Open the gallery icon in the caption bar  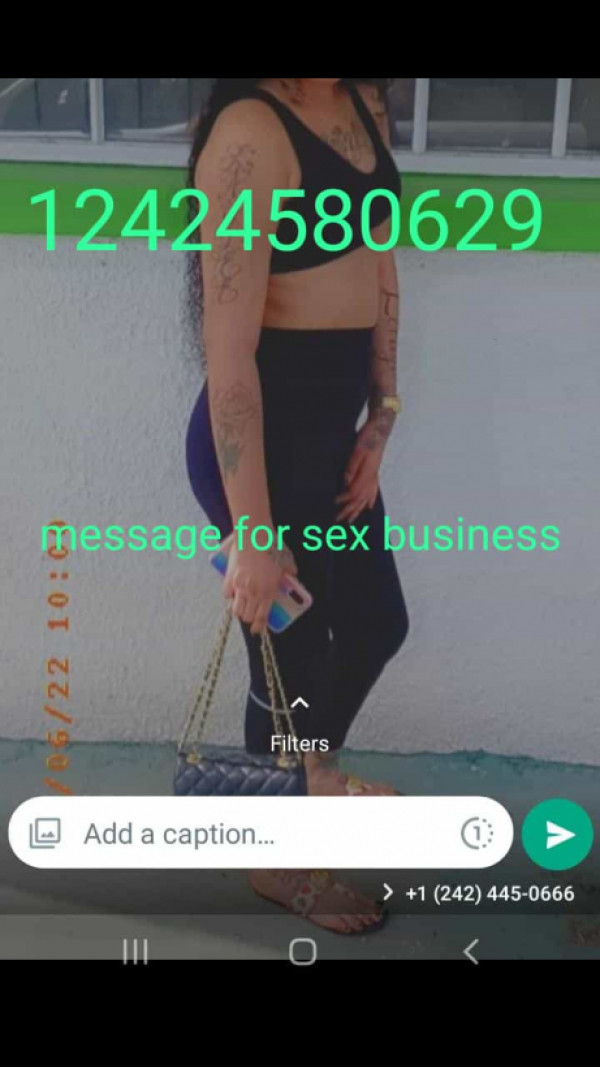click(45, 833)
